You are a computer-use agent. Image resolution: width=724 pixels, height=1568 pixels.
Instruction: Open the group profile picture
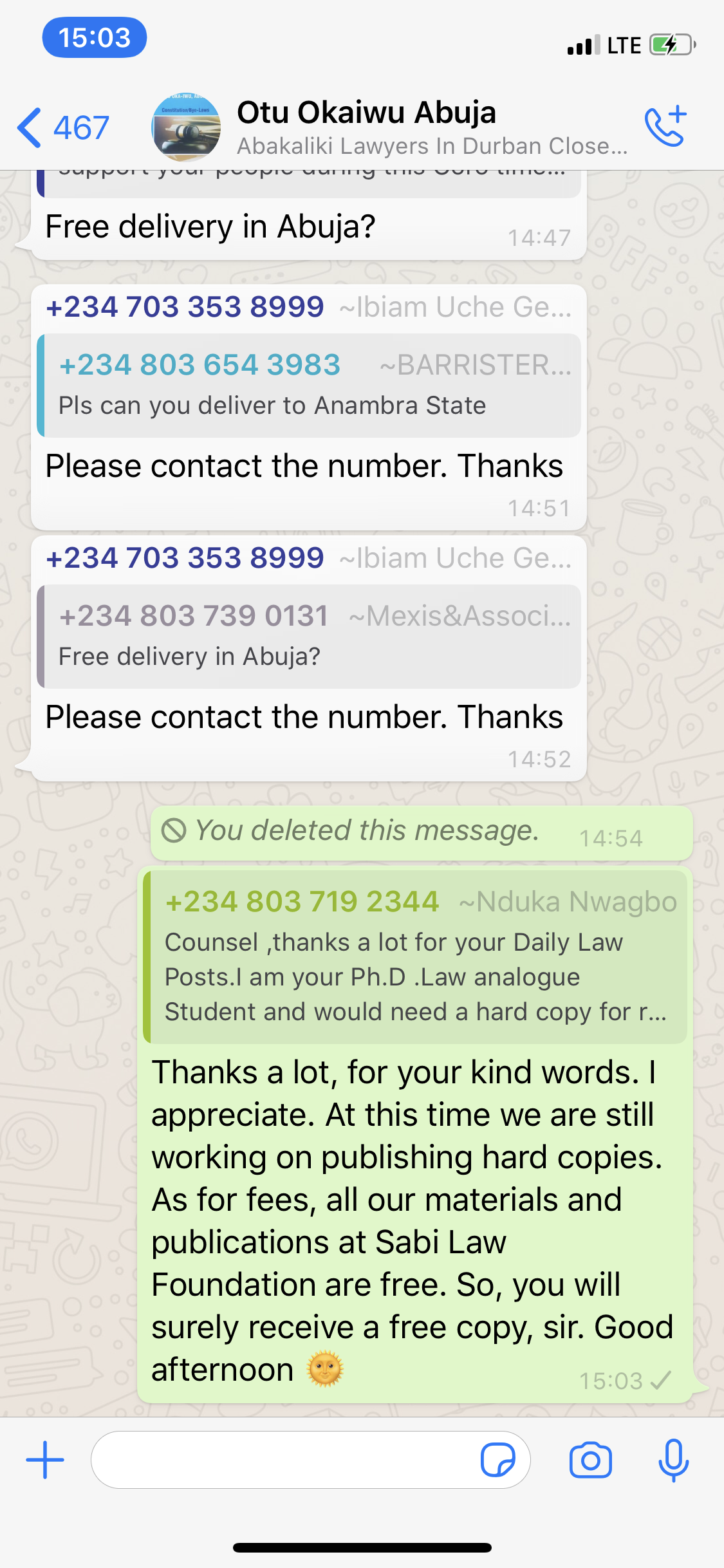(186, 127)
